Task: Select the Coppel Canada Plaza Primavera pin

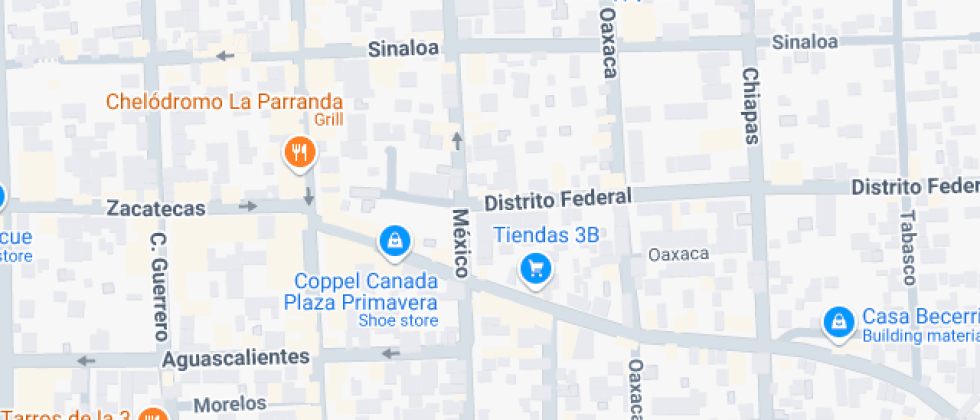Action: click(395, 240)
